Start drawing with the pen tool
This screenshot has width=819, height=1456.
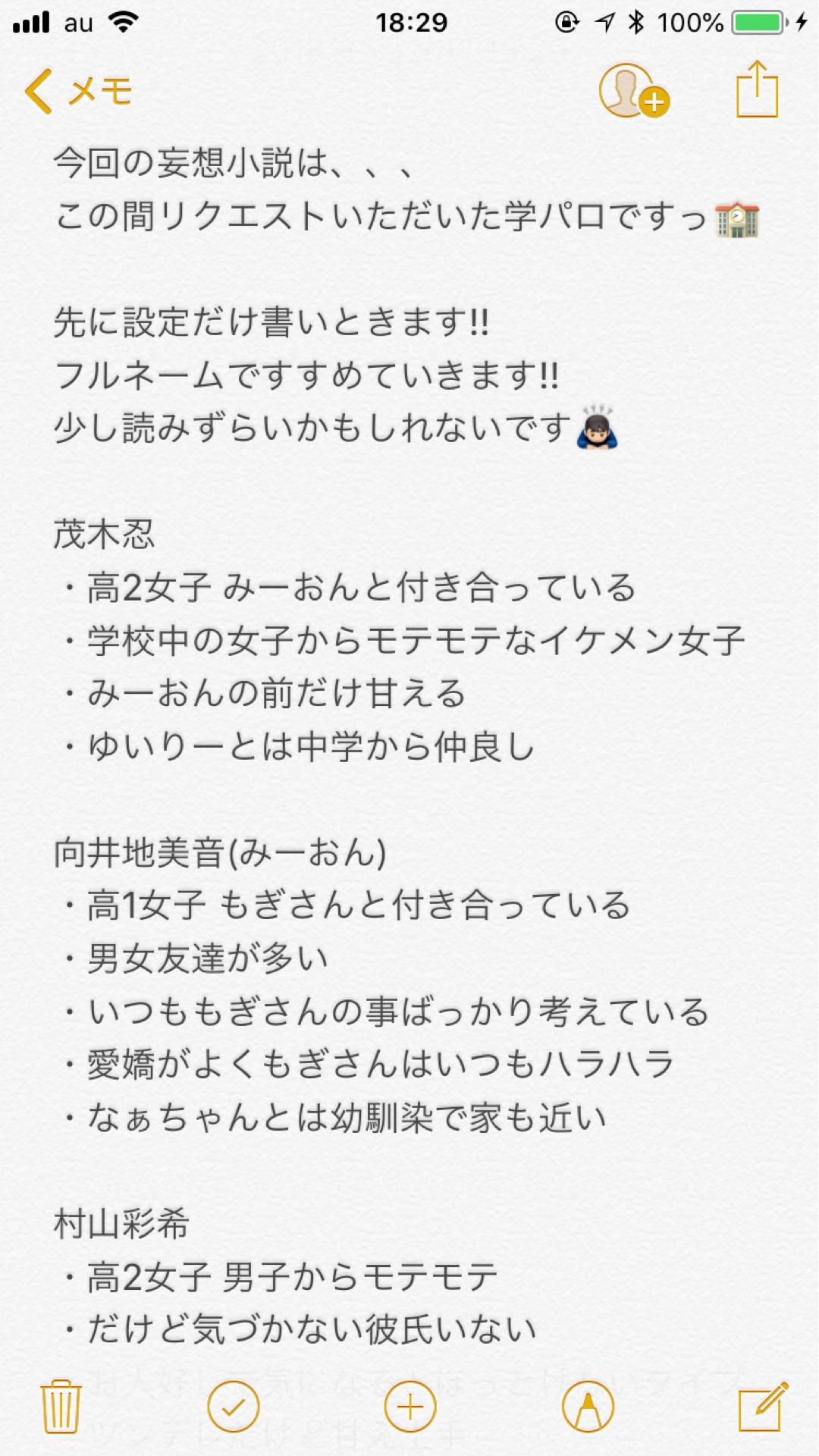point(587,1407)
